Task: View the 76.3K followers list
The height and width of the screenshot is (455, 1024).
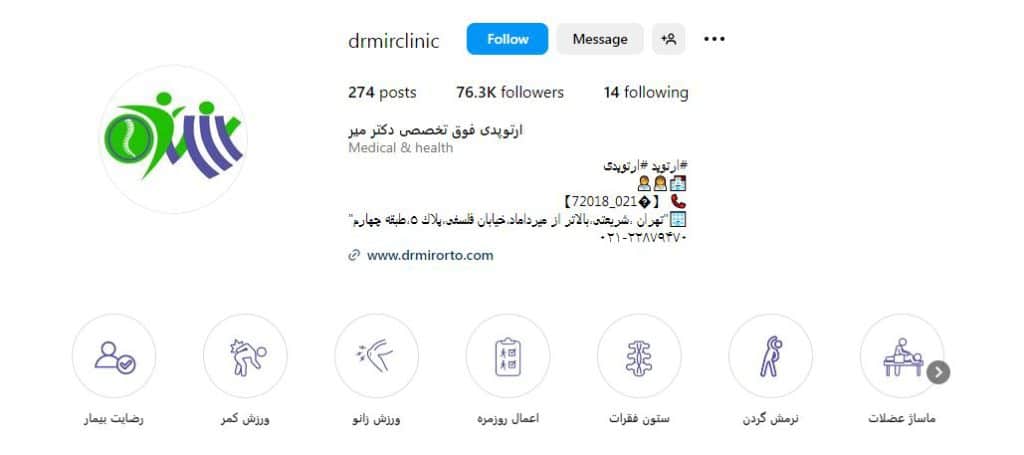Action: 509,92
